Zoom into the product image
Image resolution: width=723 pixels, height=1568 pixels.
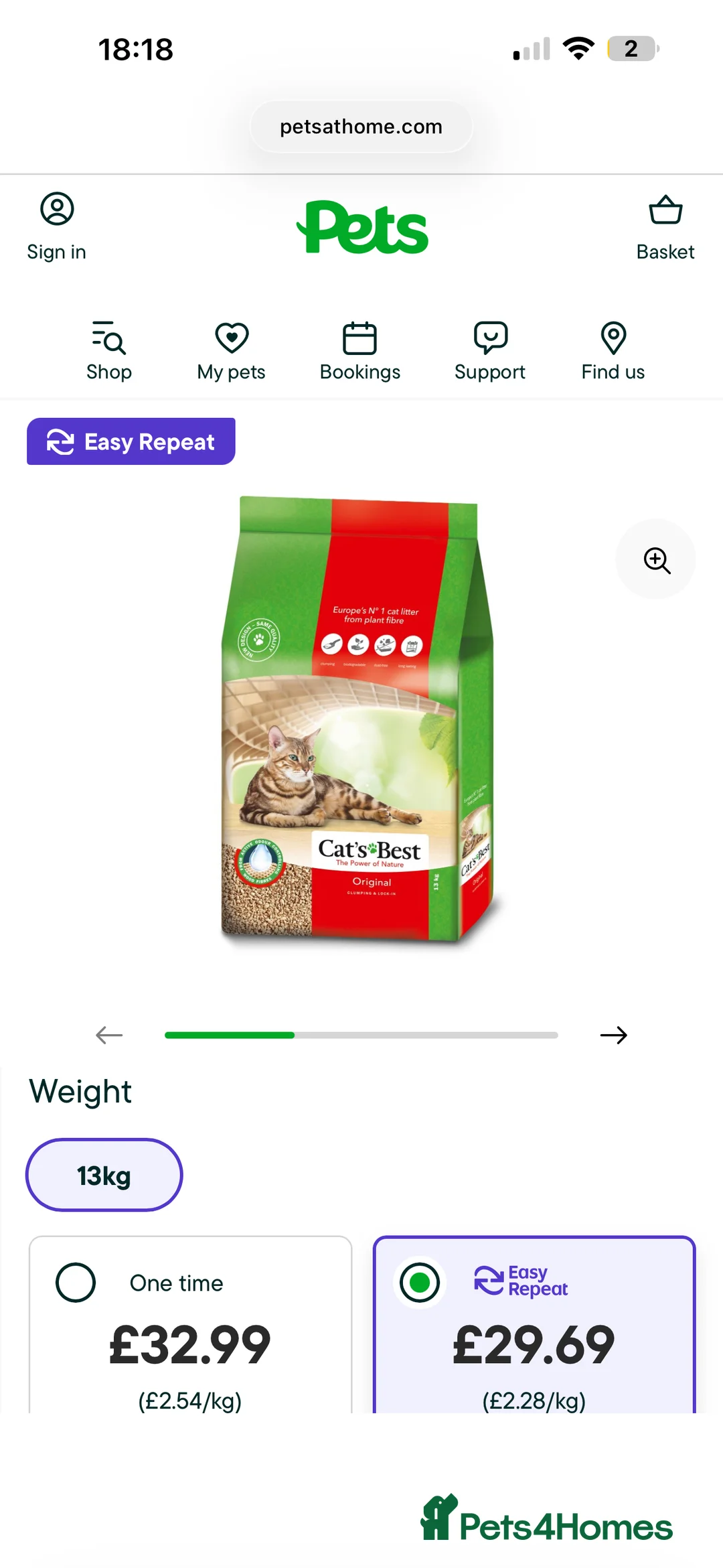point(656,560)
